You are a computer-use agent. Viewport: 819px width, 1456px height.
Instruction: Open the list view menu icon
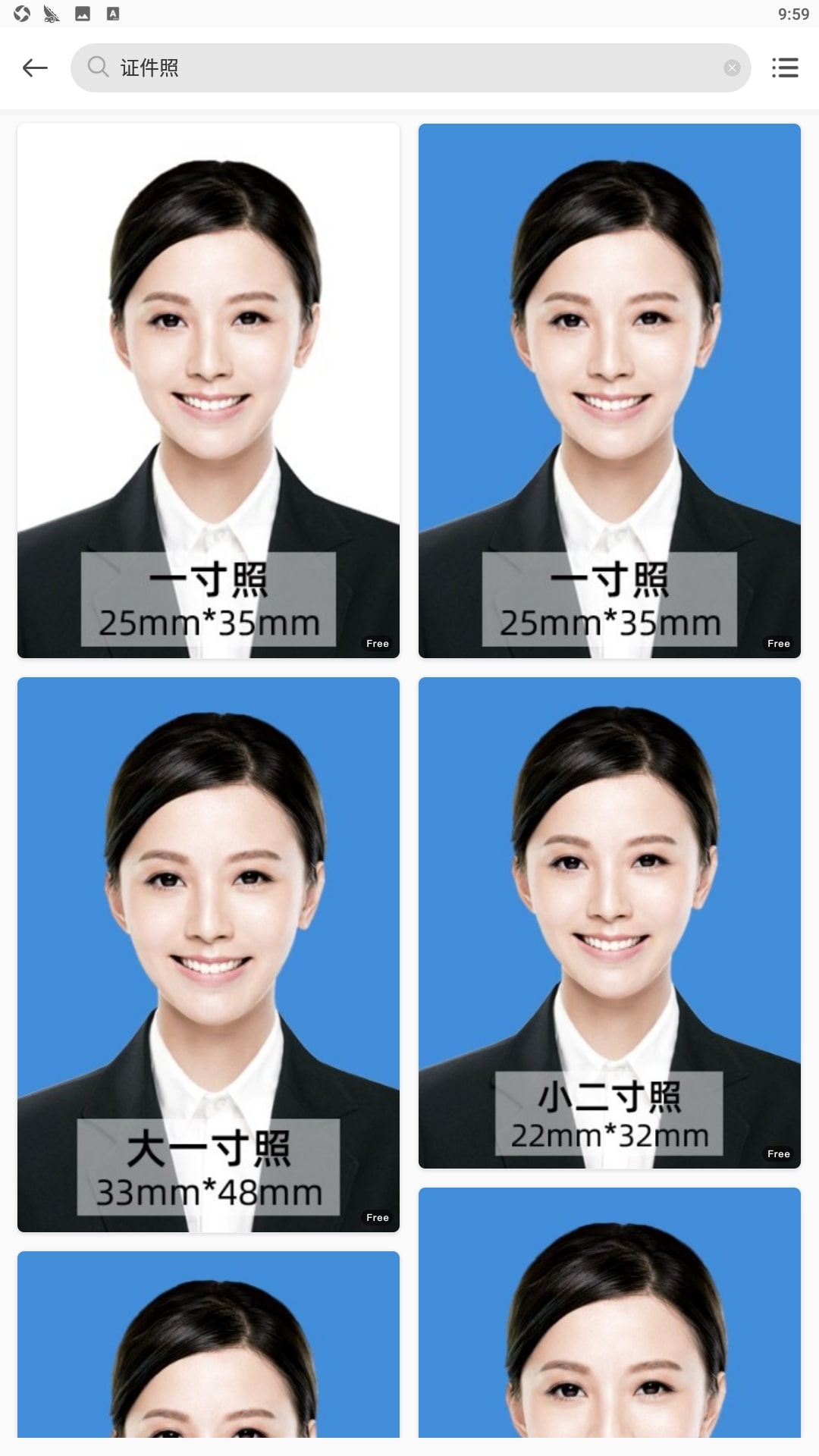pyautogui.click(x=785, y=68)
